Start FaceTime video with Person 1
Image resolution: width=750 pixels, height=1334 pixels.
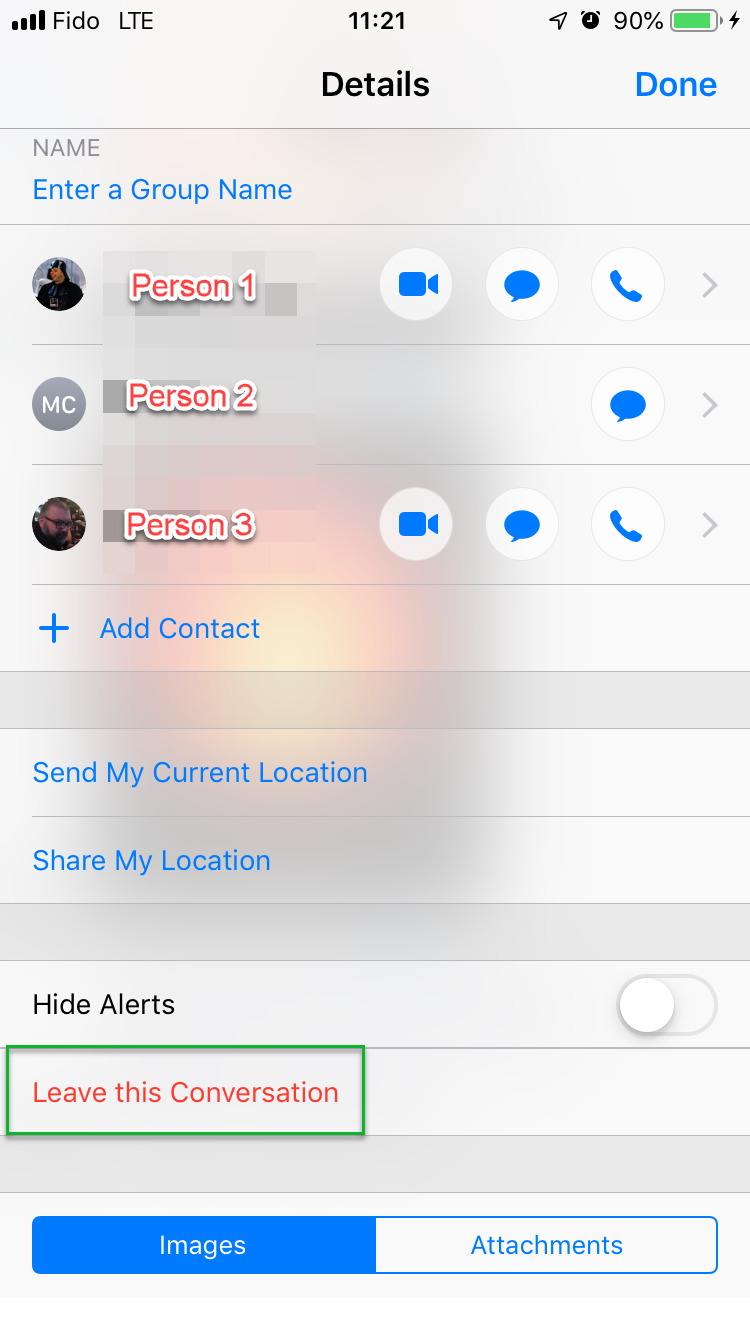[417, 286]
